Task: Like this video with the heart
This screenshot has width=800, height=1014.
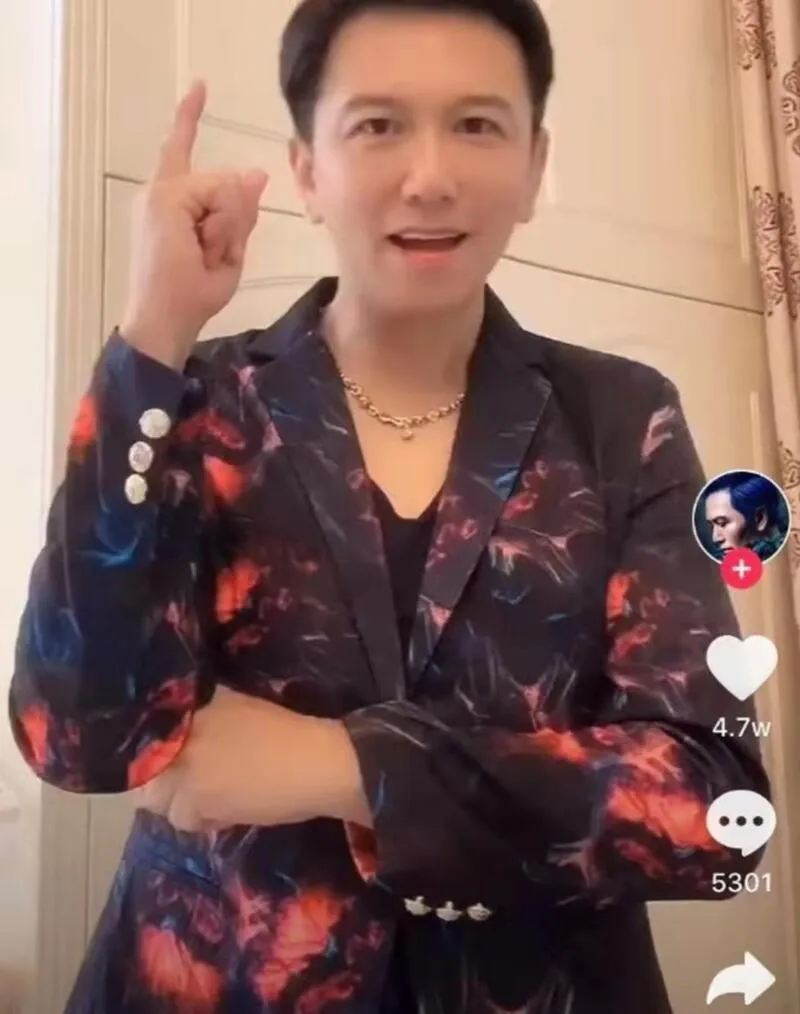Action: pyautogui.click(x=741, y=667)
